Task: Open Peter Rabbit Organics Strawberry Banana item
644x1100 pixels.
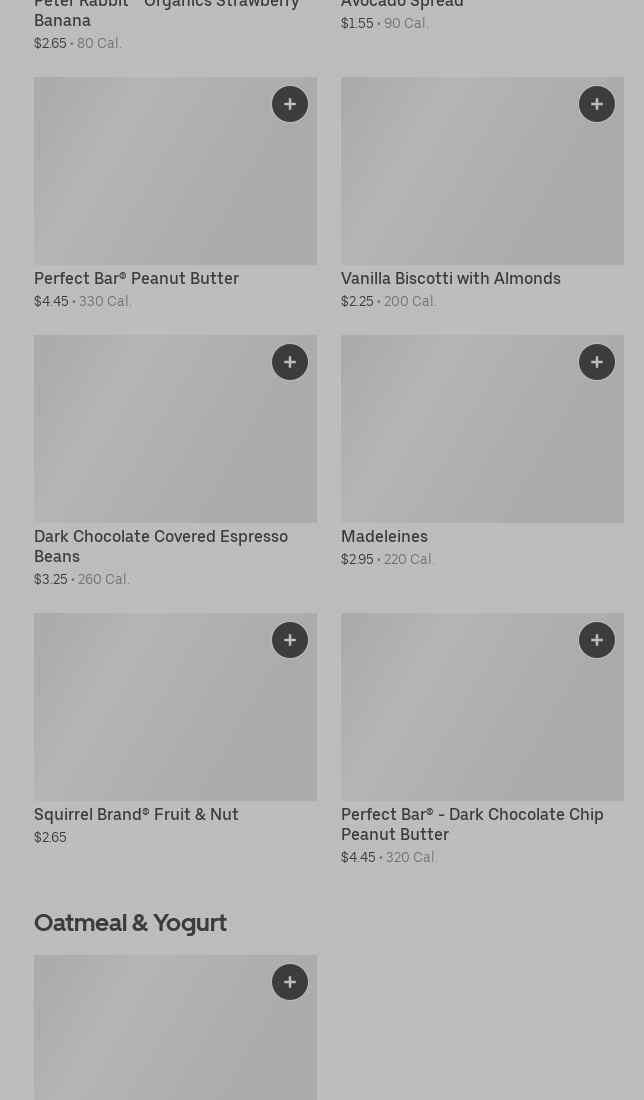Action: coord(165,12)
